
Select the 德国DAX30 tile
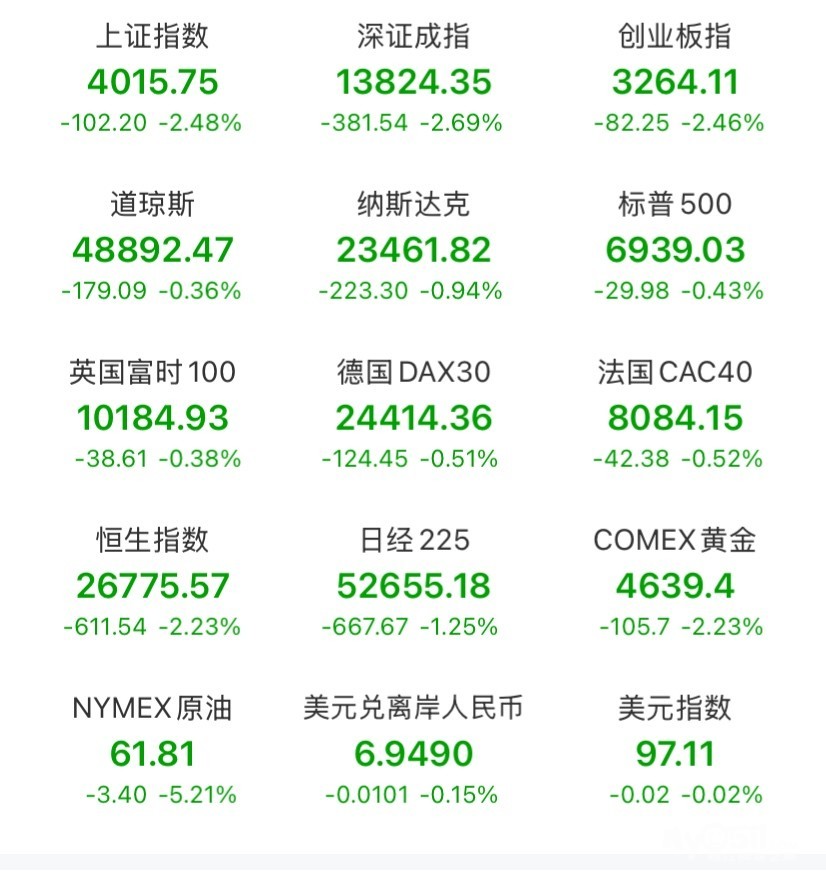tap(413, 417)
